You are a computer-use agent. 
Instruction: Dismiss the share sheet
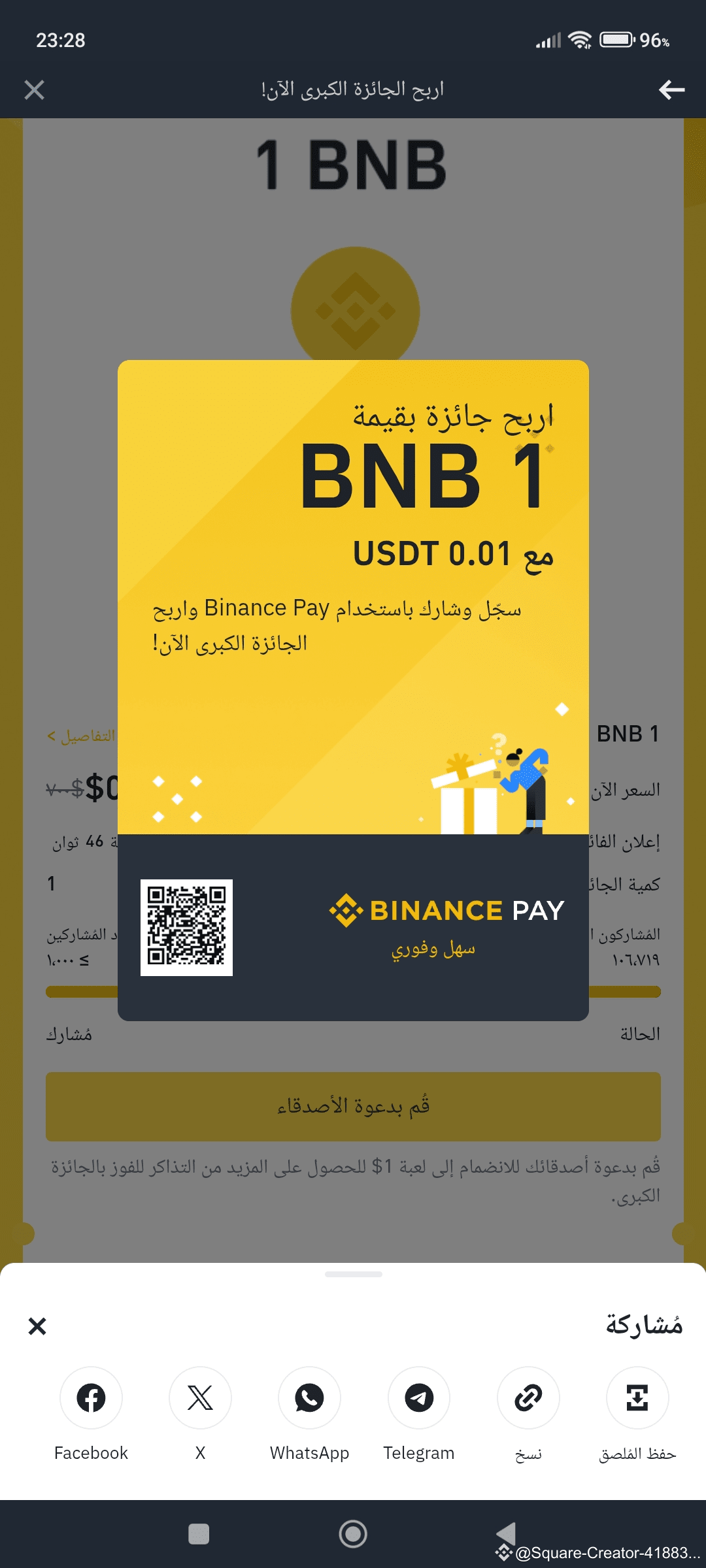point(37,1326)
